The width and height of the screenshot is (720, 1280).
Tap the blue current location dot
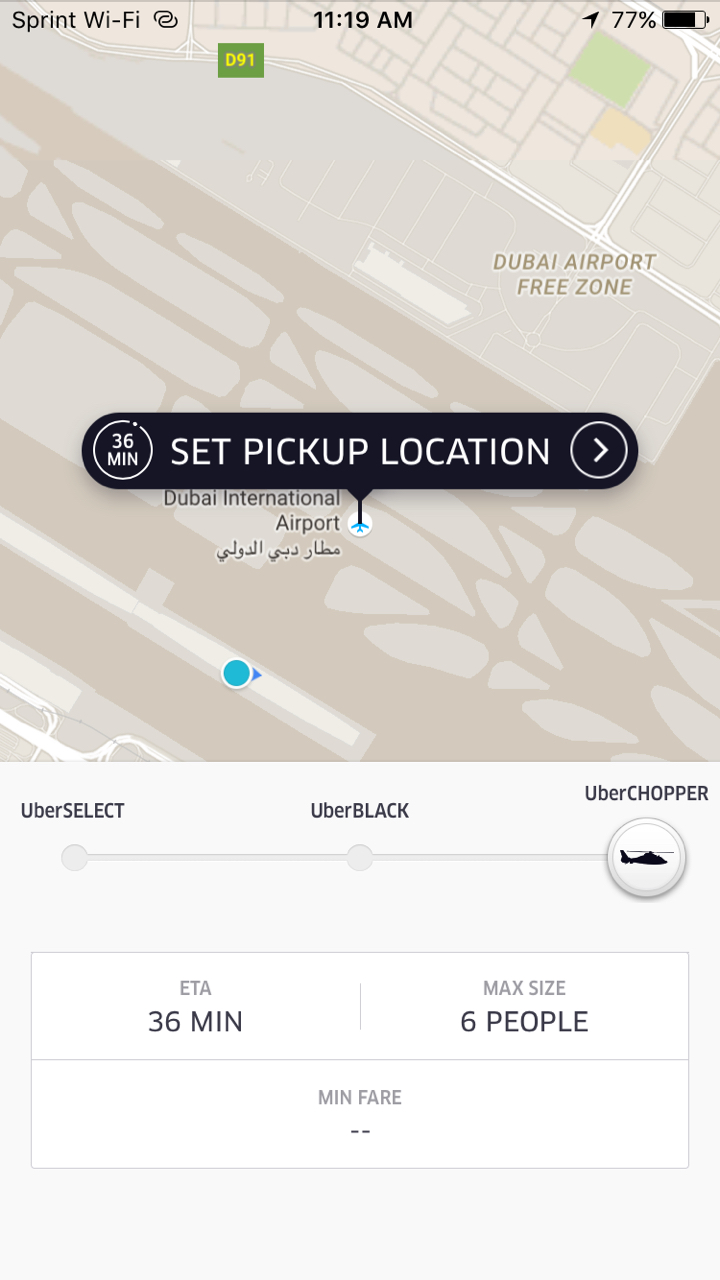tap(237, 674)
